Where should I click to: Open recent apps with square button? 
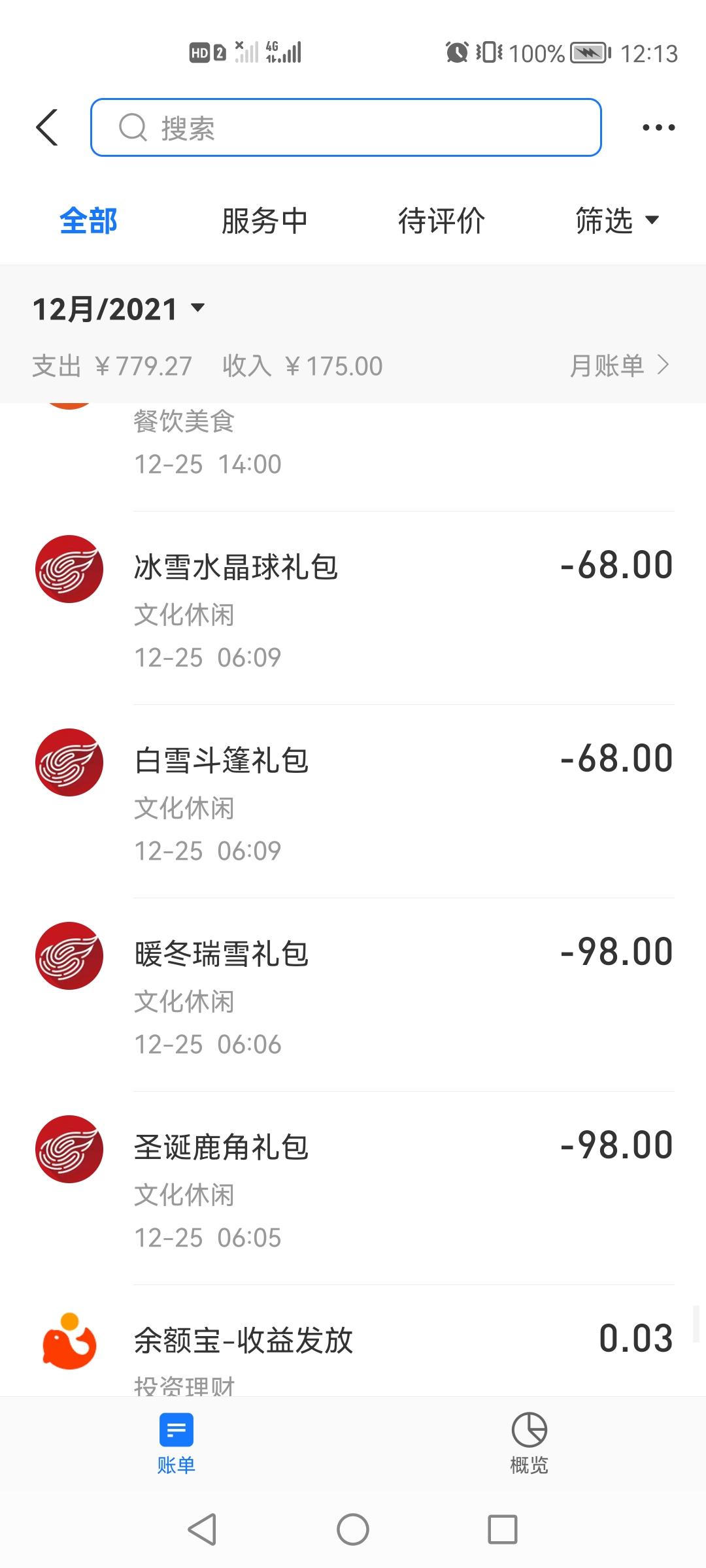tap(503, 1529)
